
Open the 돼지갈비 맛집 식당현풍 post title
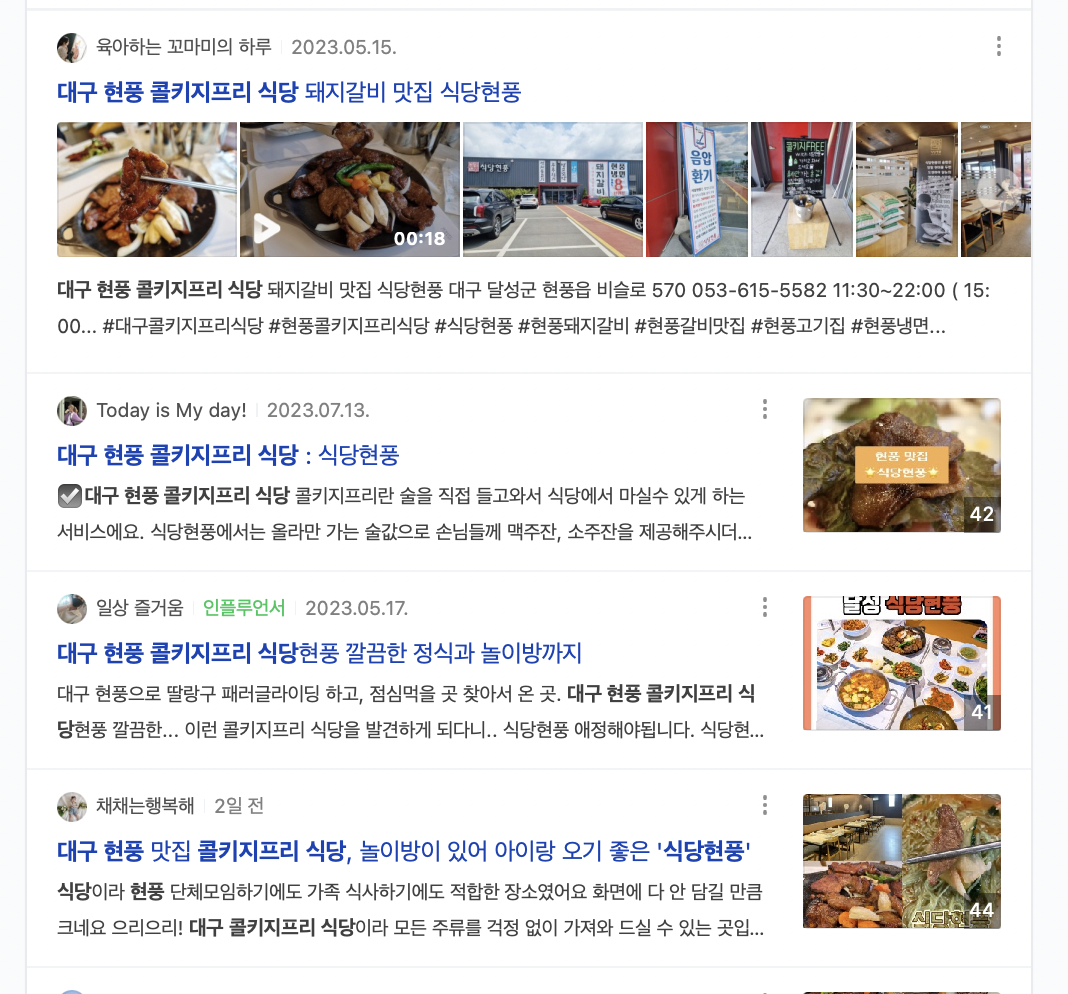click(x=289, y=93)
